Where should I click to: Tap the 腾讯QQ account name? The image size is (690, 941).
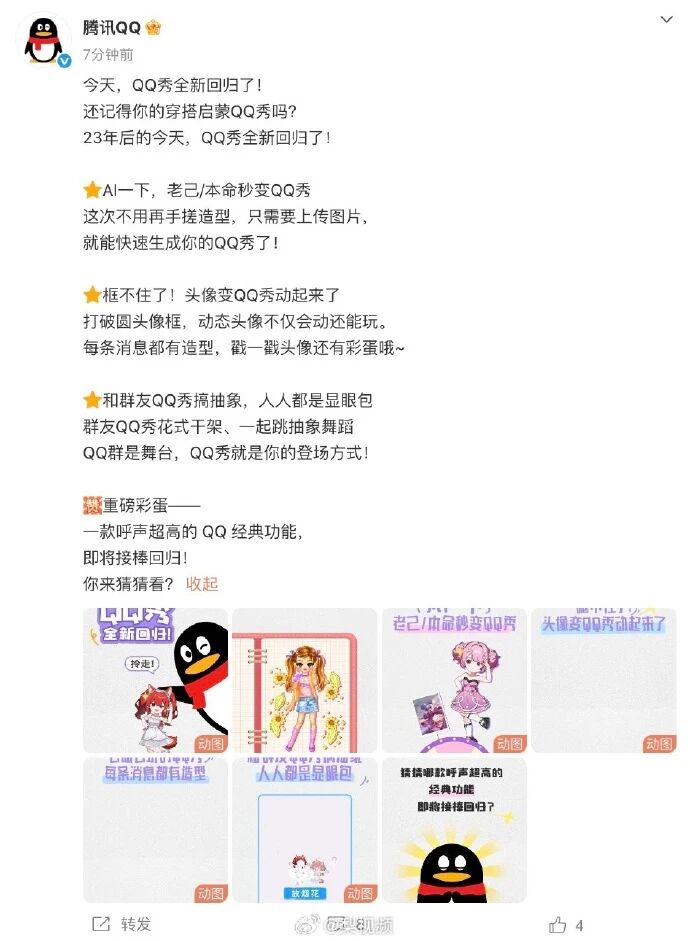click(x=112, y=27)
